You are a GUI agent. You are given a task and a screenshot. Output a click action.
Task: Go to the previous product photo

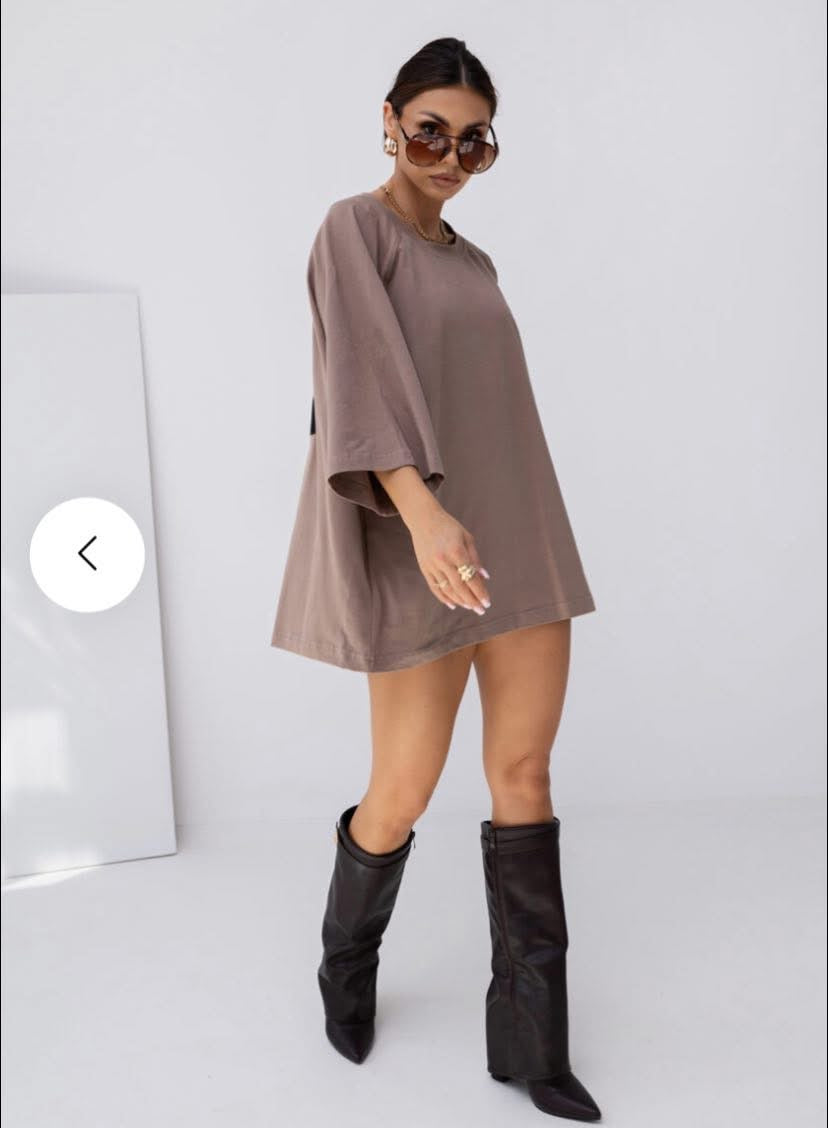coord(87,554)
